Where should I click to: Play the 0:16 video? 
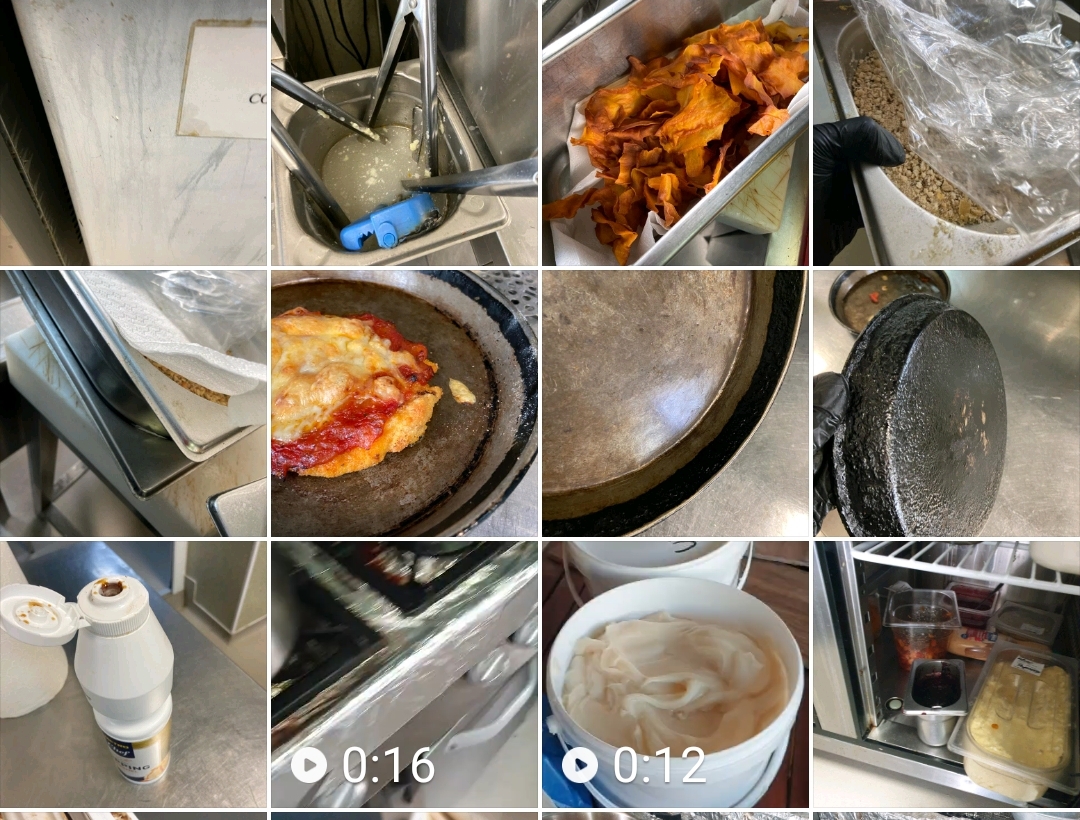point(404,674)
